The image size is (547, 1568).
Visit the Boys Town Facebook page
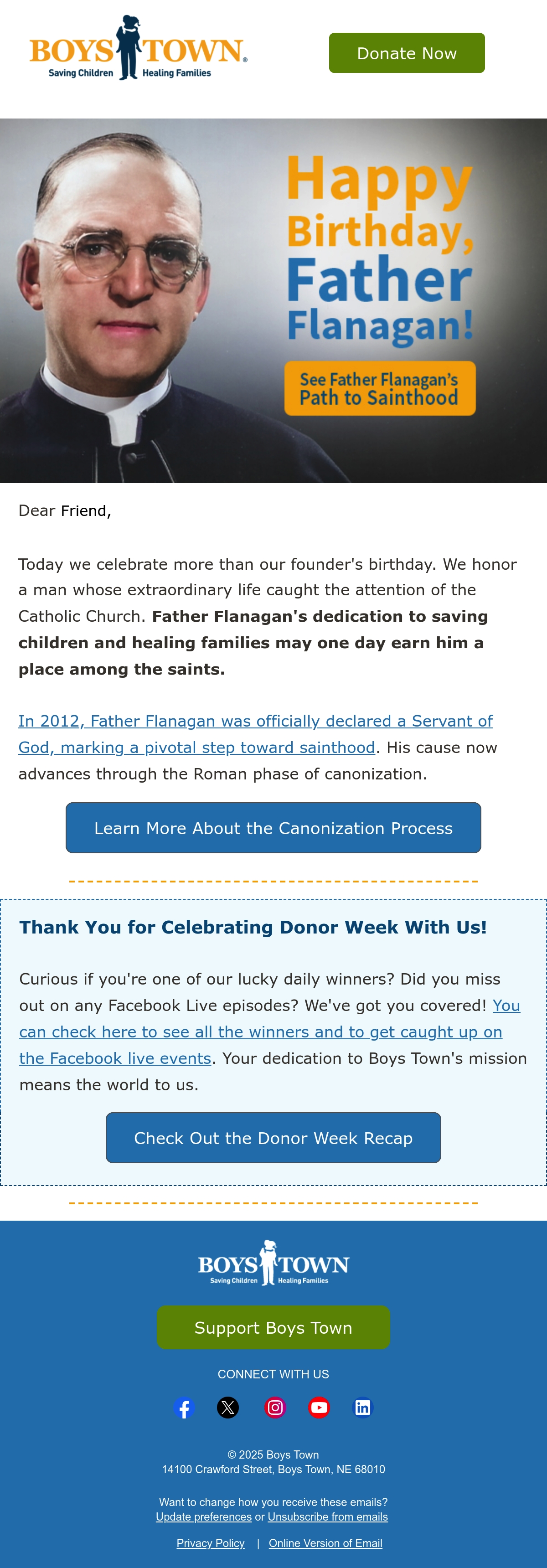pyautogui.click(x=184, y=1407)
